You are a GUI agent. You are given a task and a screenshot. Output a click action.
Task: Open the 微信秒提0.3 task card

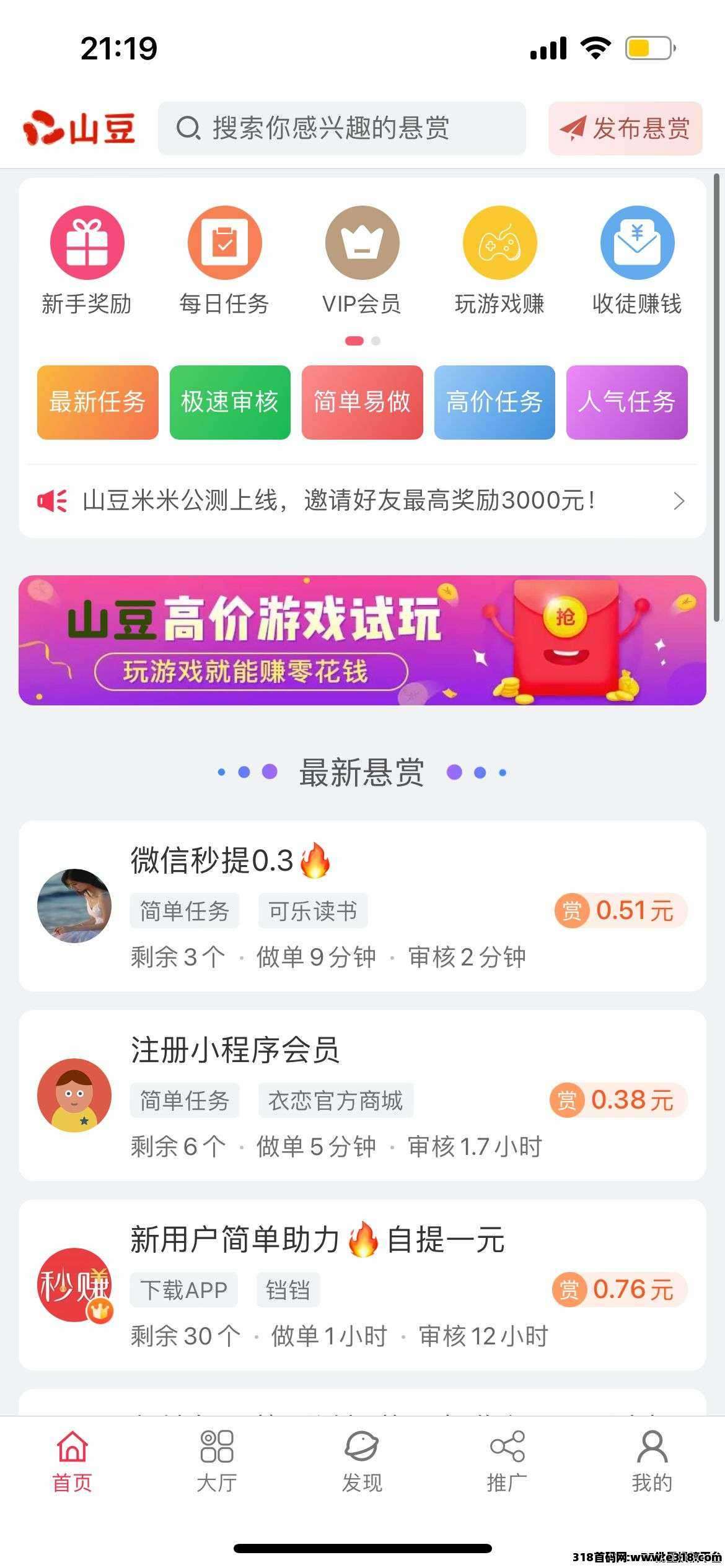pyautogui.click(x=362, y=910)
